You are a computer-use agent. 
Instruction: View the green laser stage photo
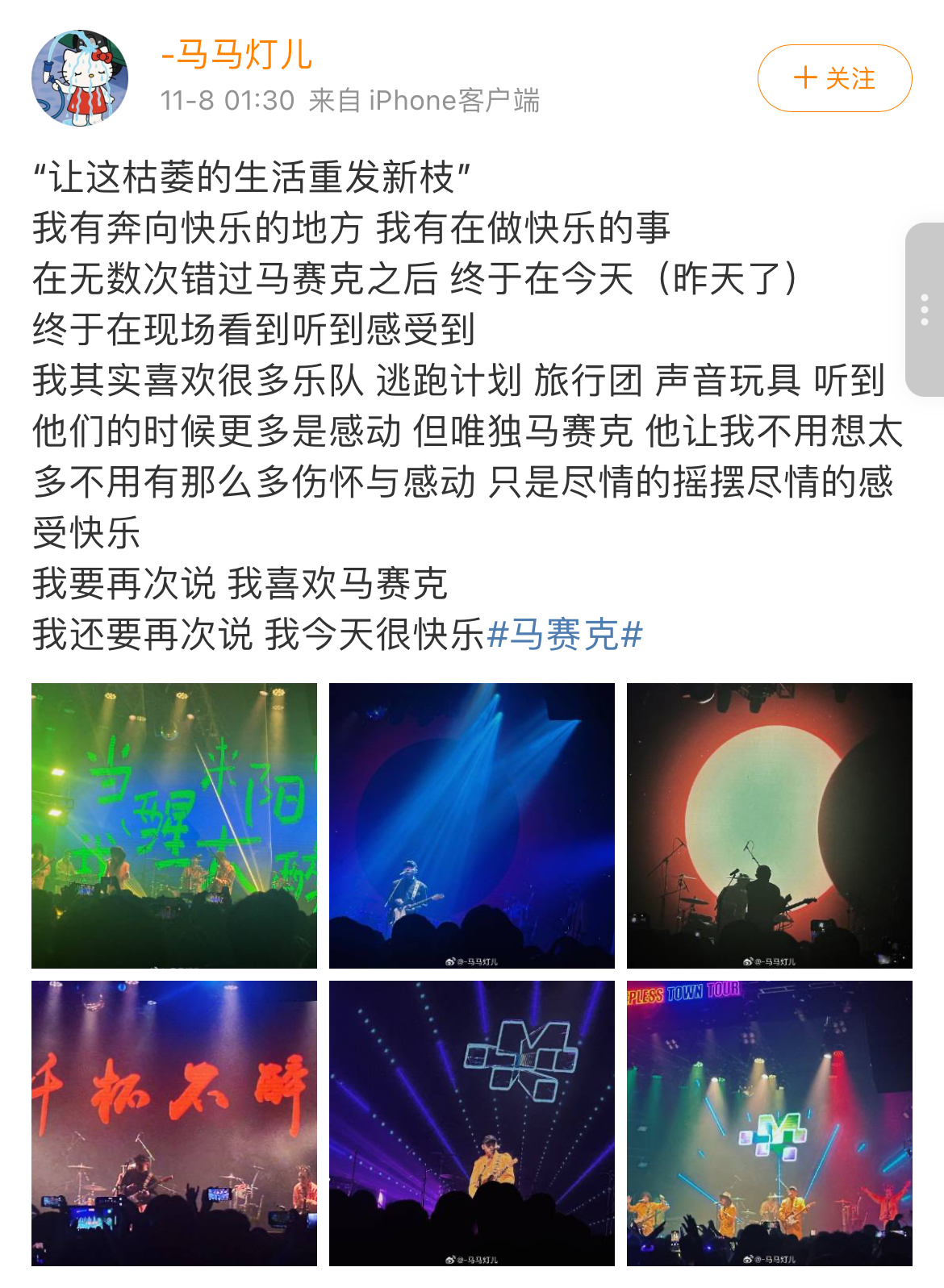click(x=174, y=825)
